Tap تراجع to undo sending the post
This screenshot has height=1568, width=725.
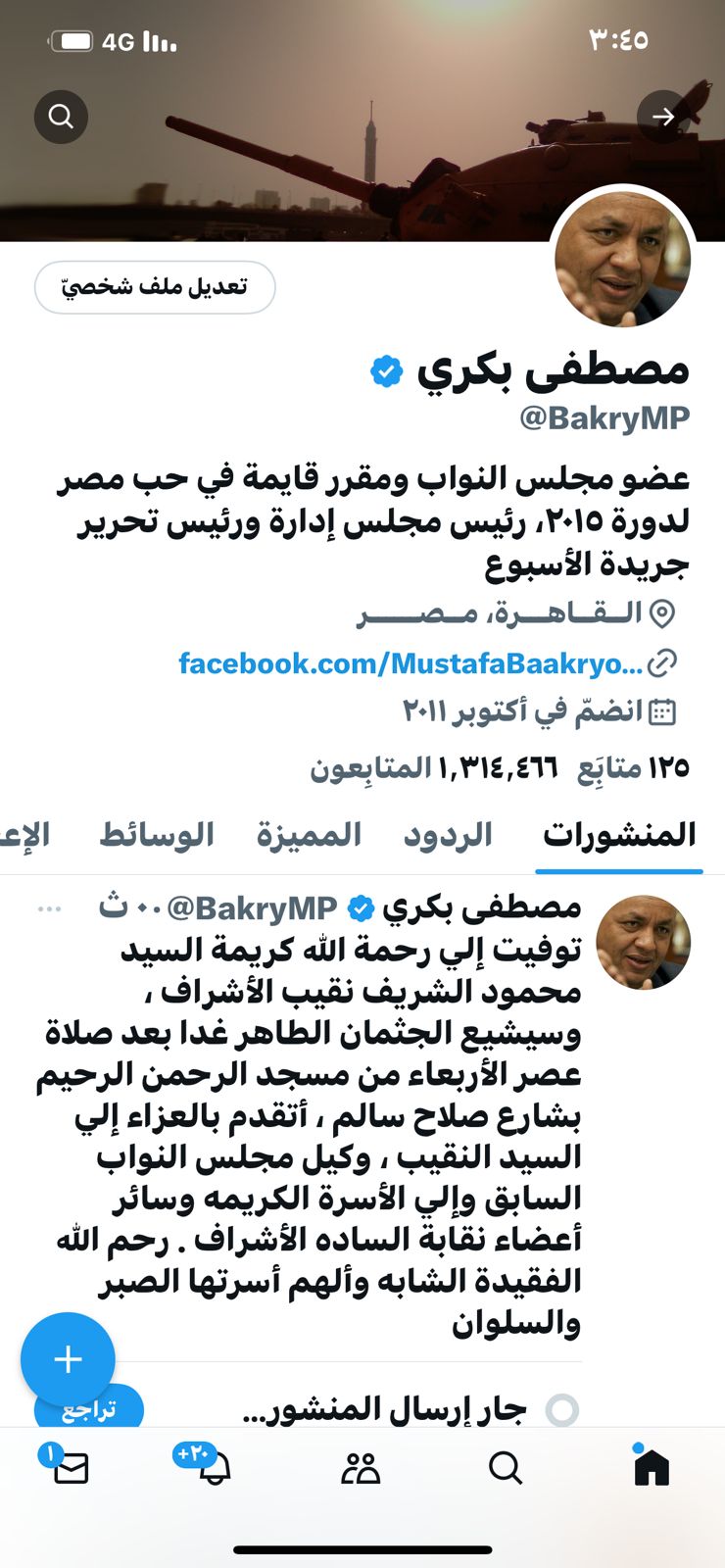[90, 1408]
